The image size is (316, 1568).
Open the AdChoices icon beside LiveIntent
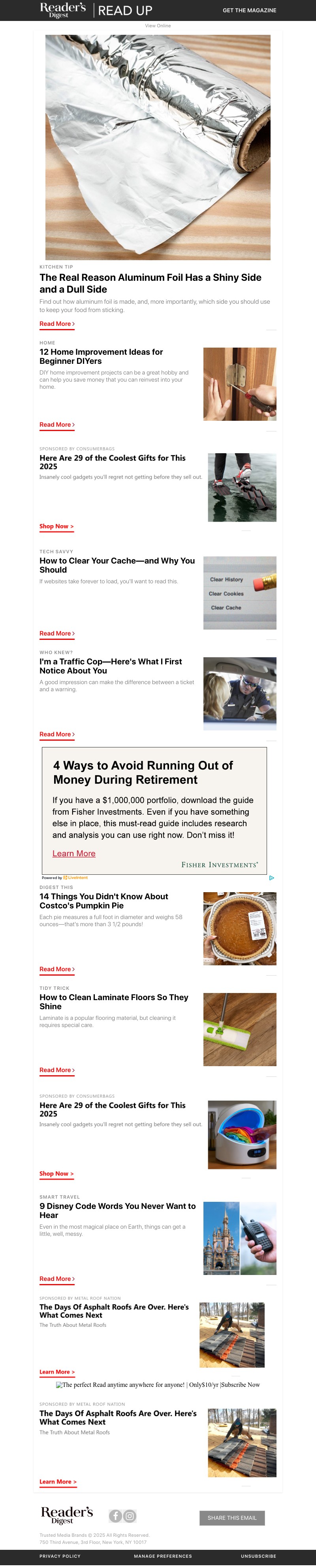coord(272,878)
